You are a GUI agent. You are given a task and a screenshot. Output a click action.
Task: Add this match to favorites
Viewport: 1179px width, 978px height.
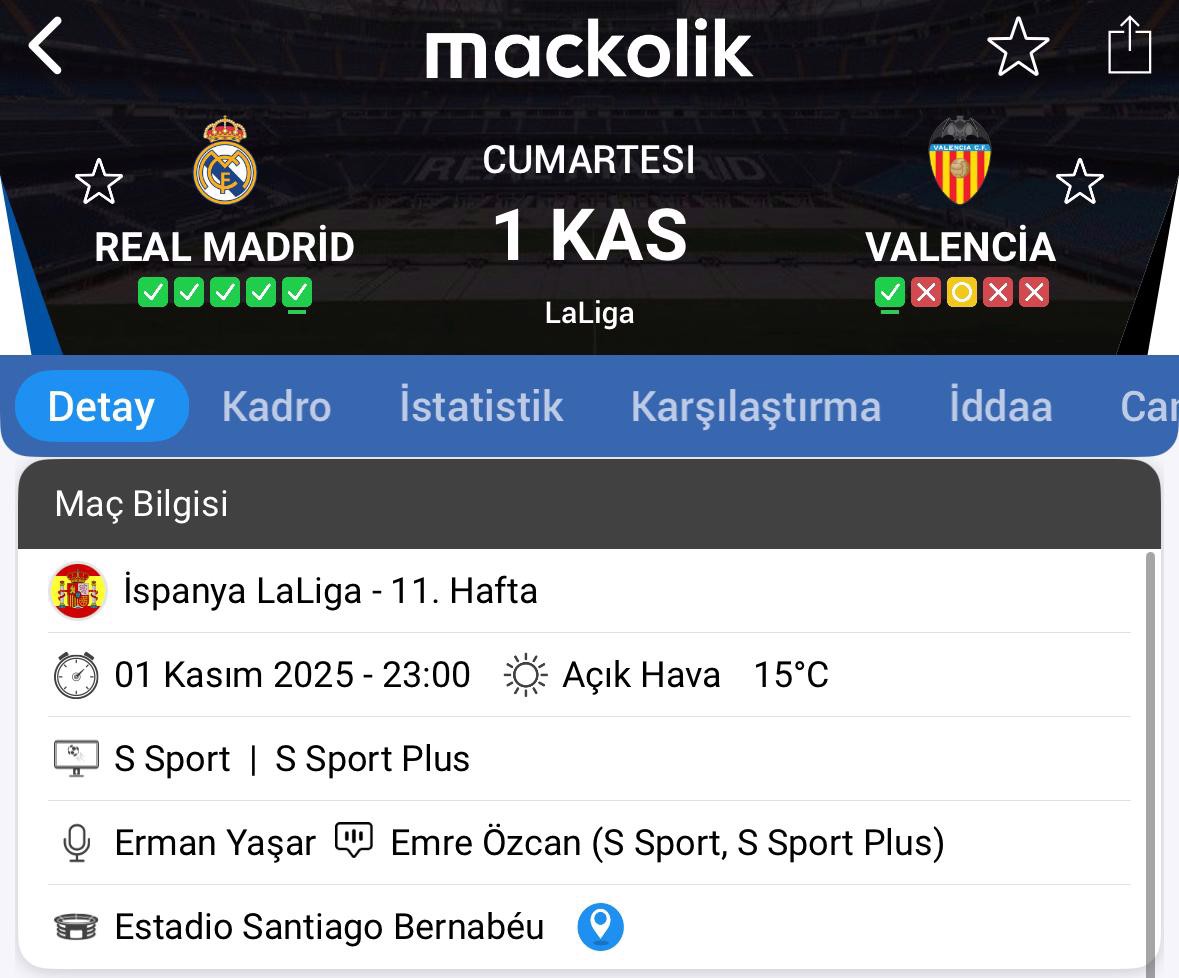[x=1018, y=47]
